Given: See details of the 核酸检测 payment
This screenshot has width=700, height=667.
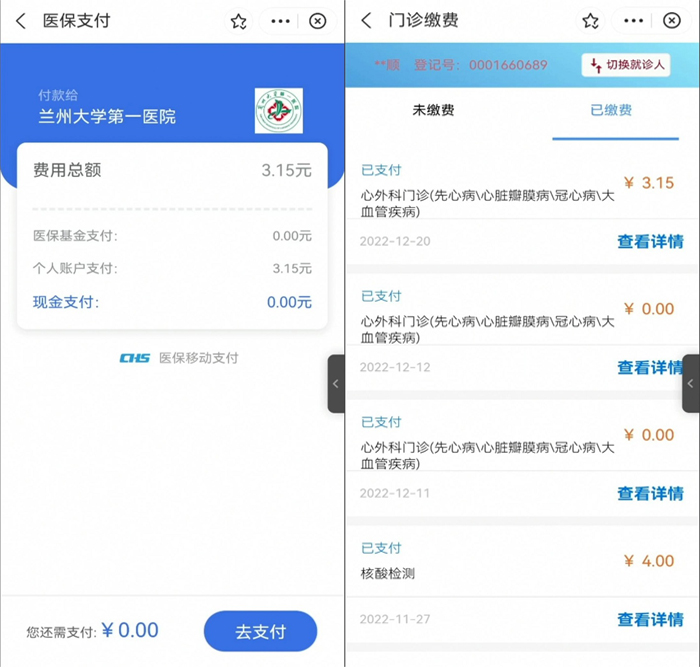Looking at the screenshot, I should 650,619.
